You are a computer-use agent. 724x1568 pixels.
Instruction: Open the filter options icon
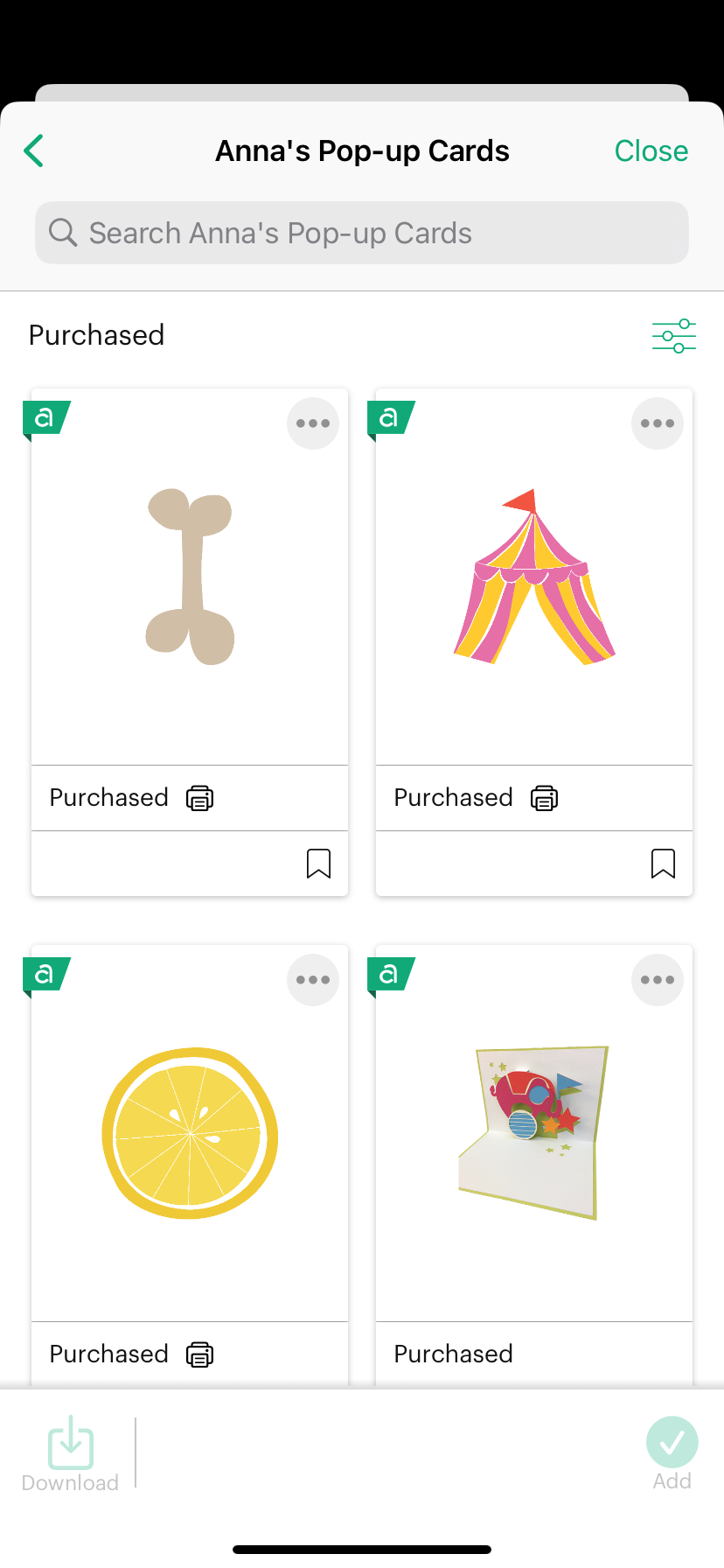pos(673,336)
